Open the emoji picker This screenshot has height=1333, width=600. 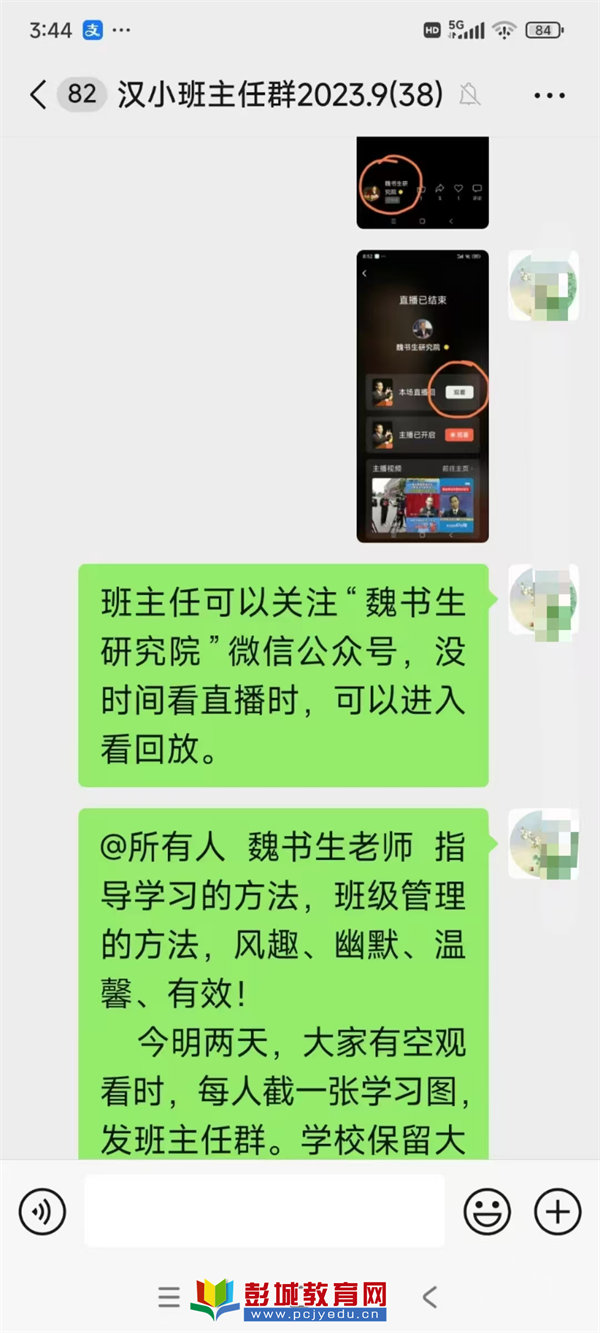487,1211
